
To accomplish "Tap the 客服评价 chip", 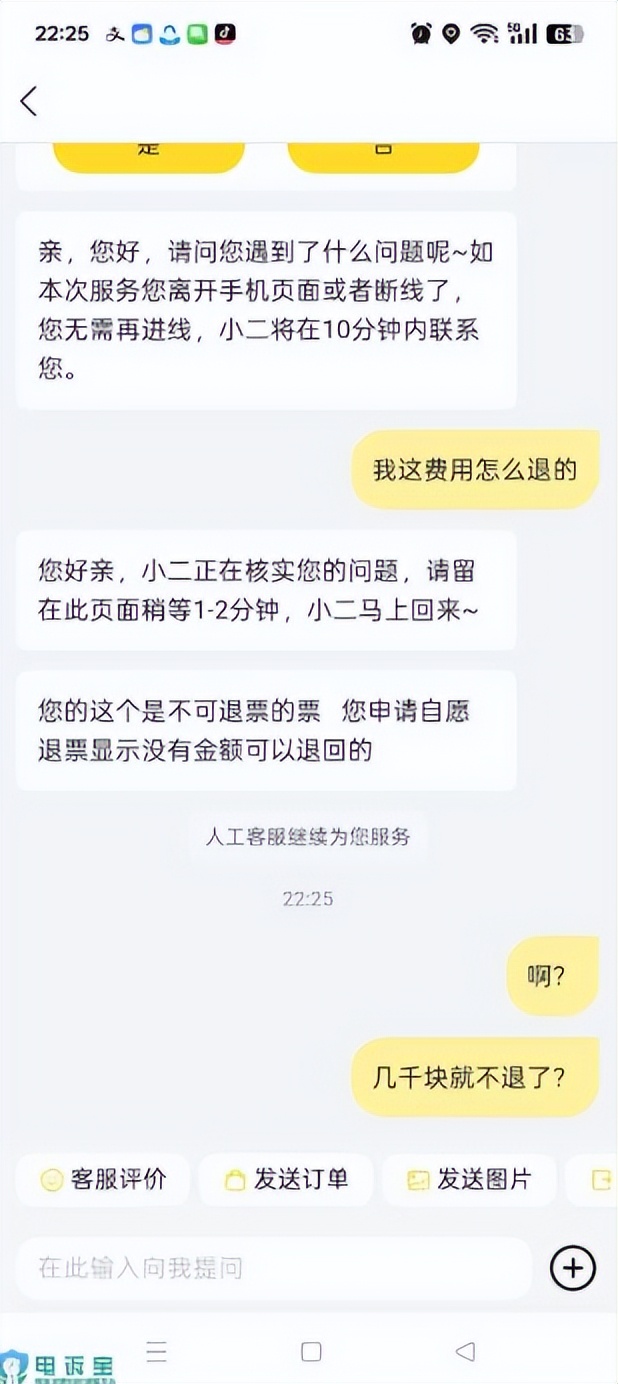I will 103,1179.
